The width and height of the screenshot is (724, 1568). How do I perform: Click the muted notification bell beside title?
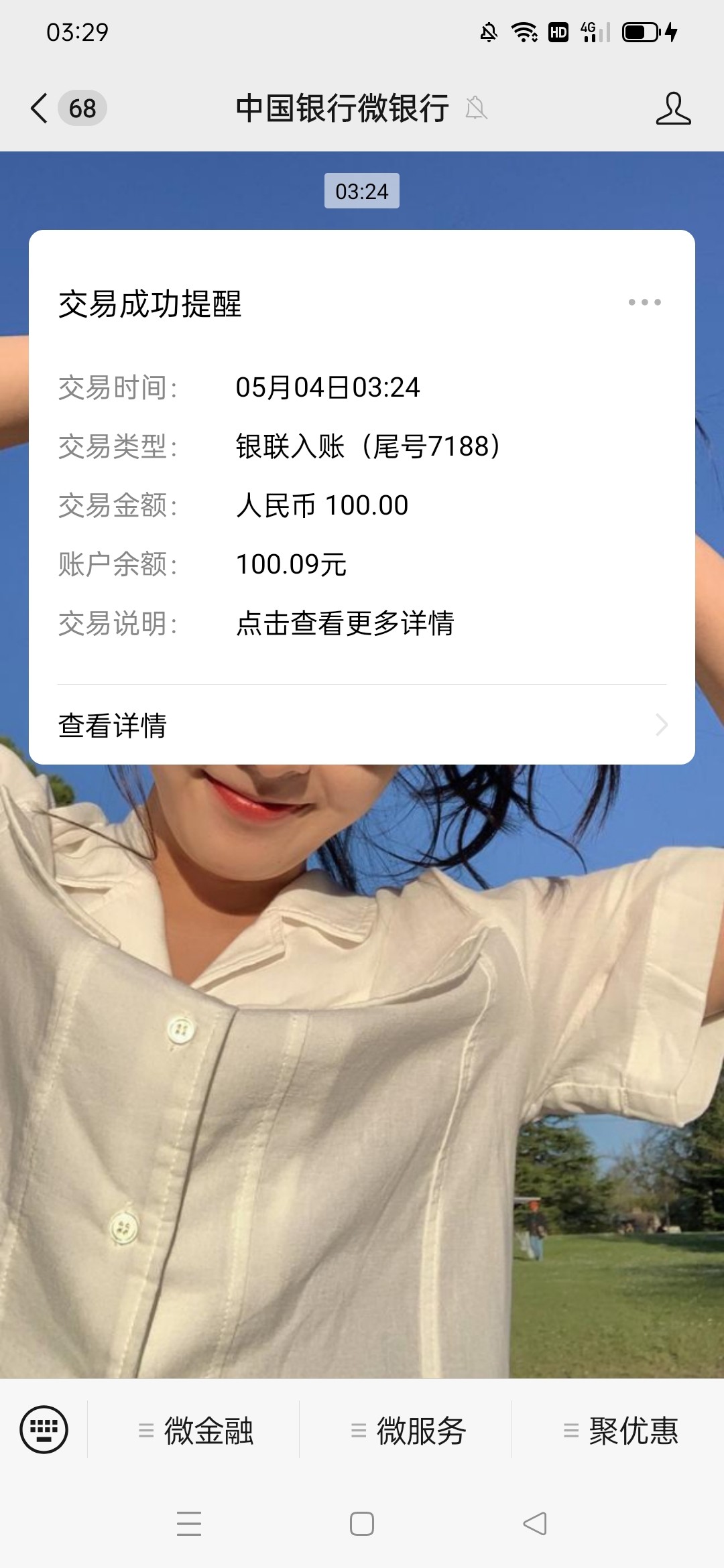(x=477, y=109)
